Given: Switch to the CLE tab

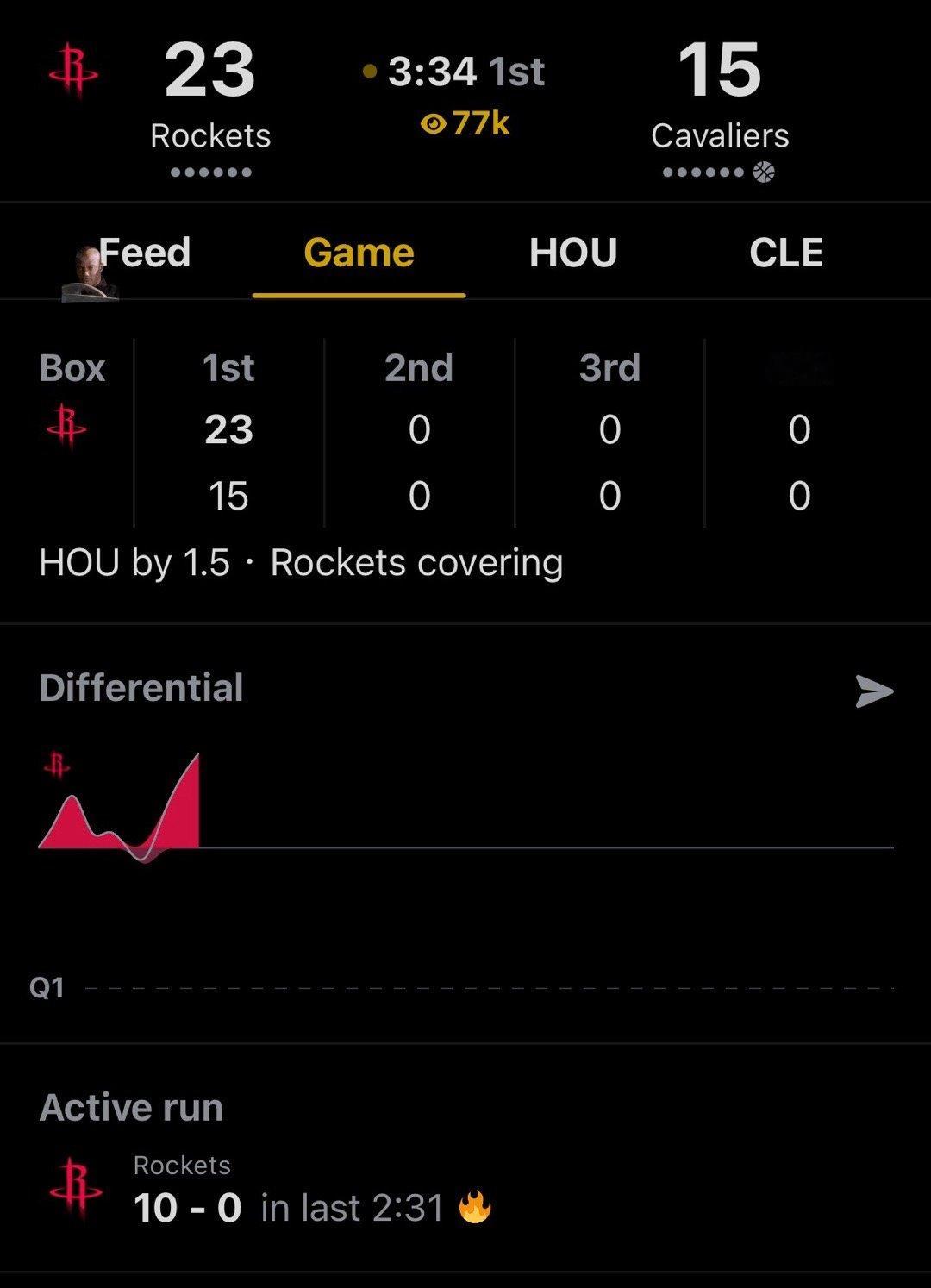Looking at the screenshot, I should click(x=785, y=253).
